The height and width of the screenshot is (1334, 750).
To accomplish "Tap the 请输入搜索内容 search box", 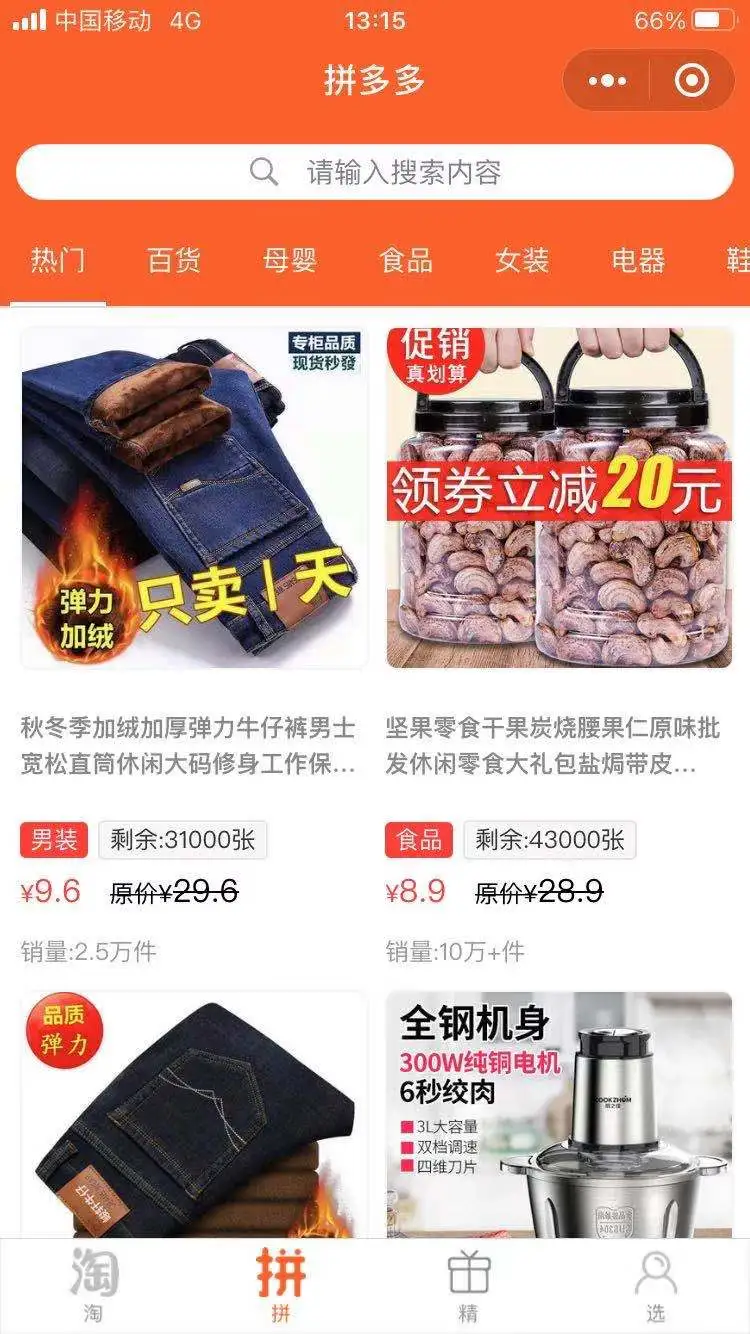I will [375, 172].
